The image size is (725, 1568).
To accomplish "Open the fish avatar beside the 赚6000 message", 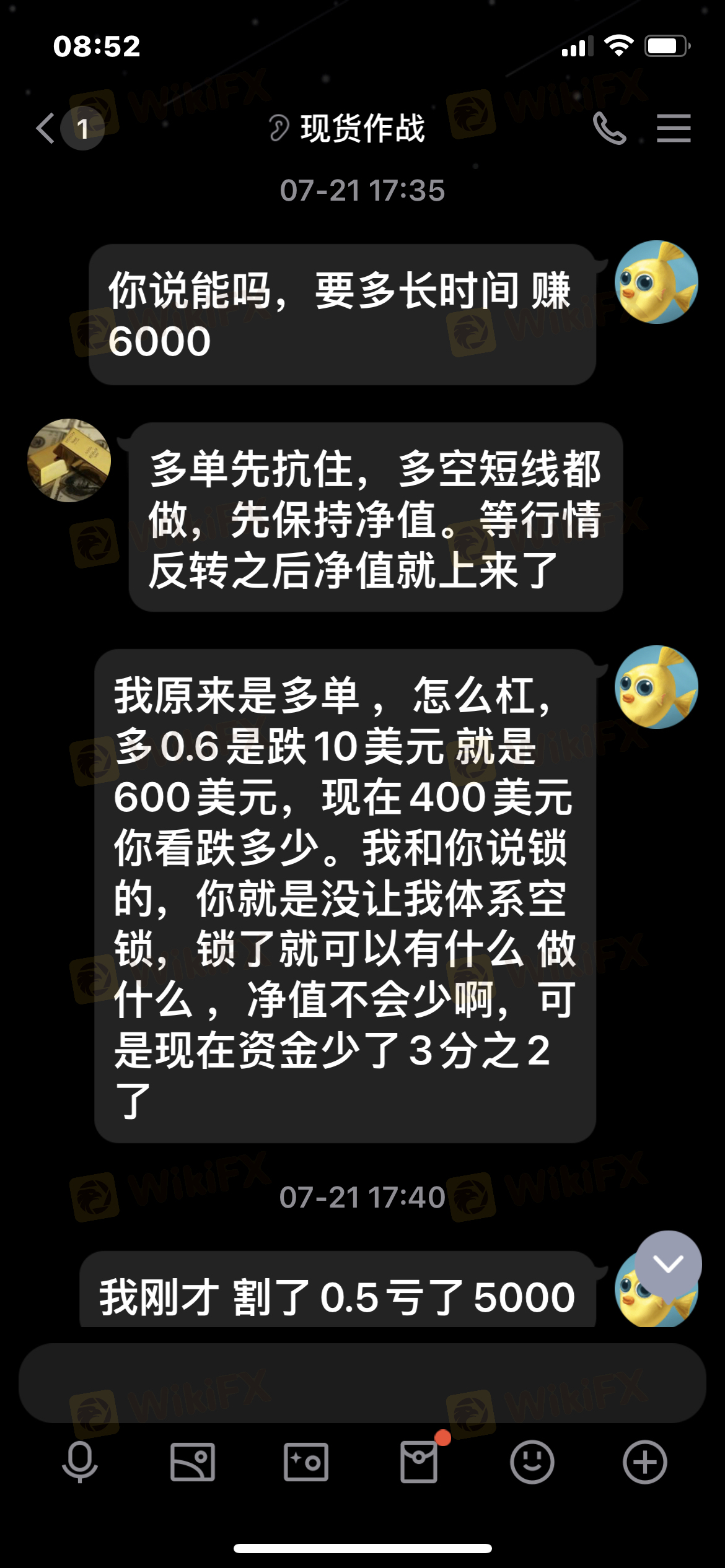I will pos(656,282).
